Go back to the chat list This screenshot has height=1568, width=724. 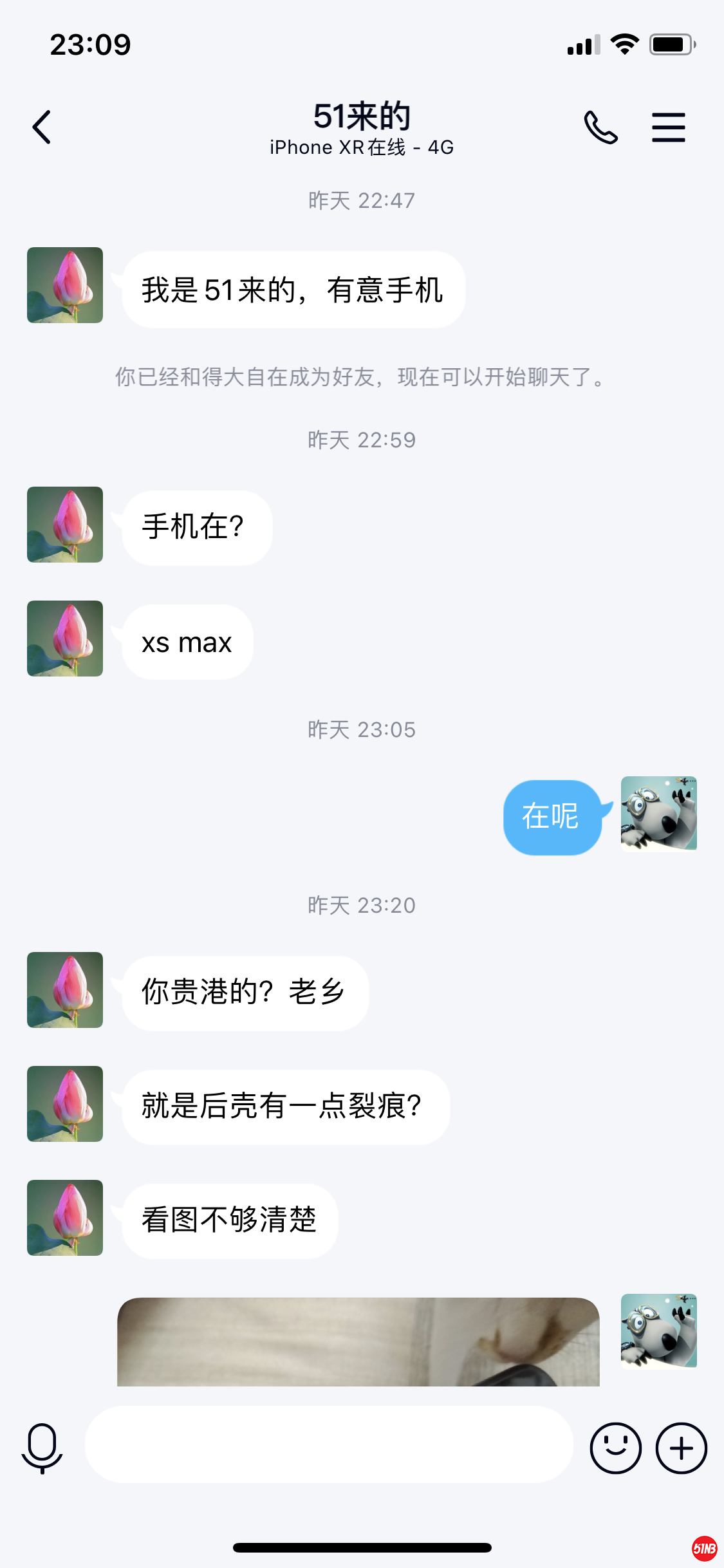(42, 127)
